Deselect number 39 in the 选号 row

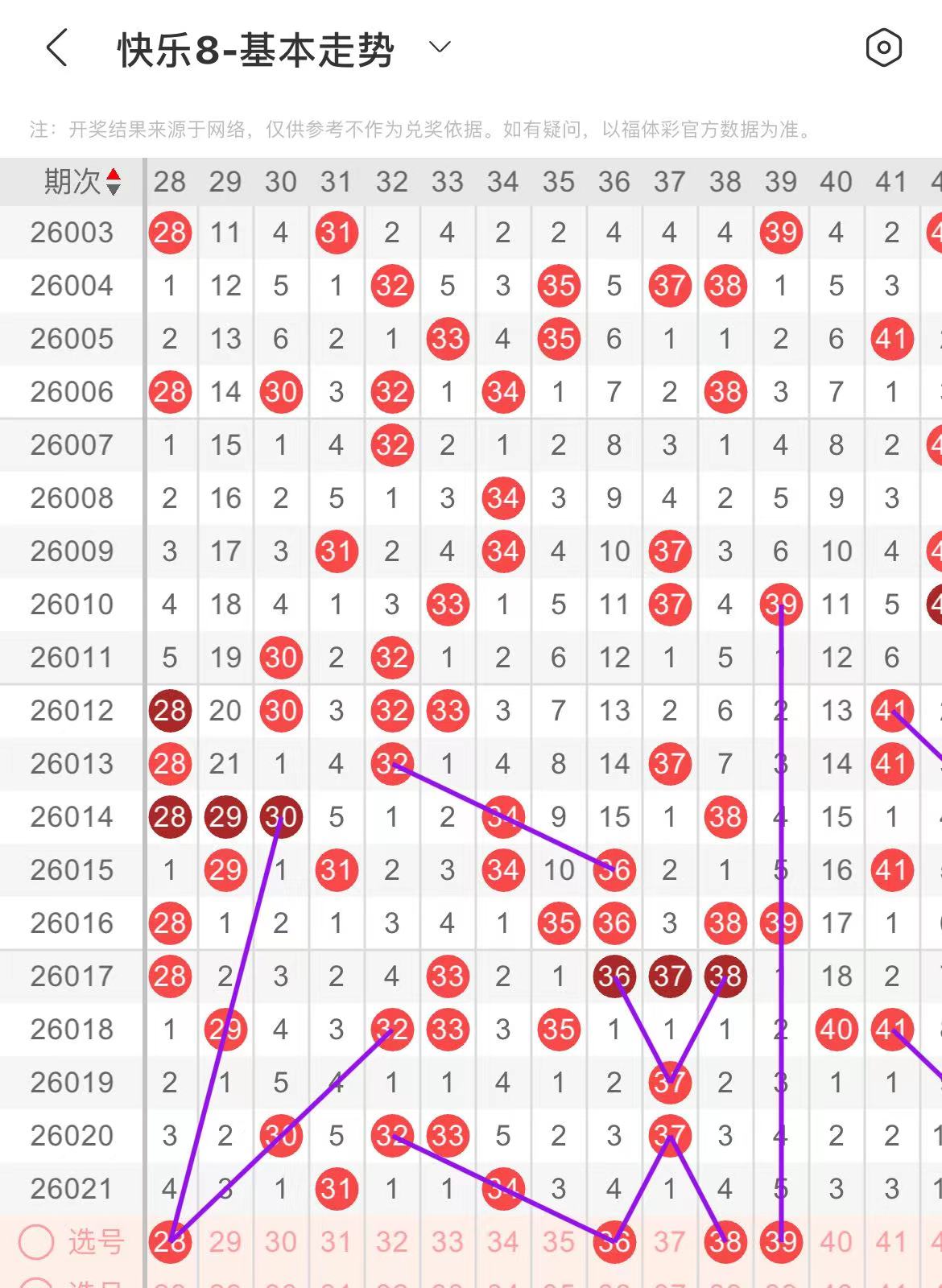781,1241
